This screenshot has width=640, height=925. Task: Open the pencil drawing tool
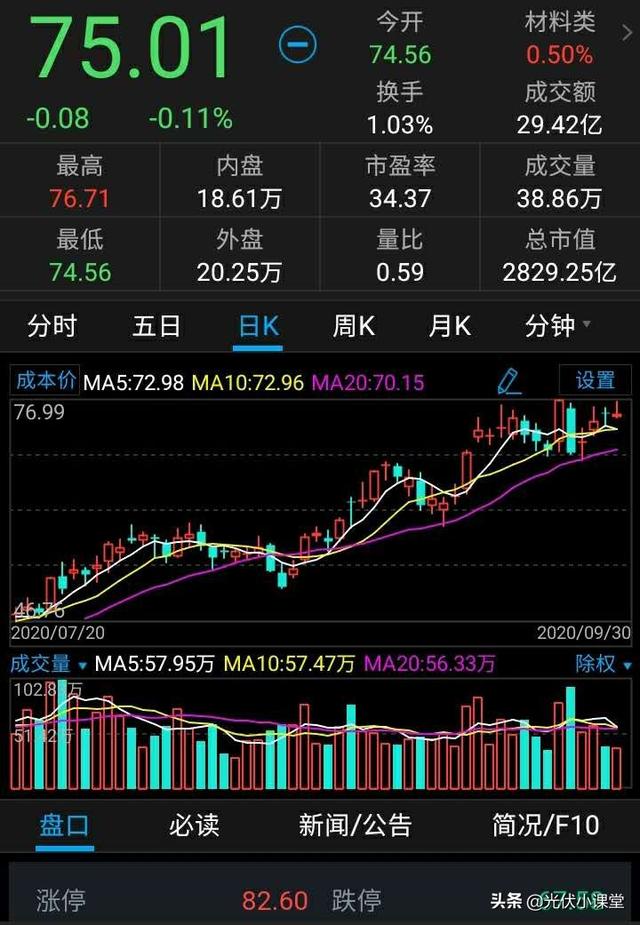(x=509, y=381)
